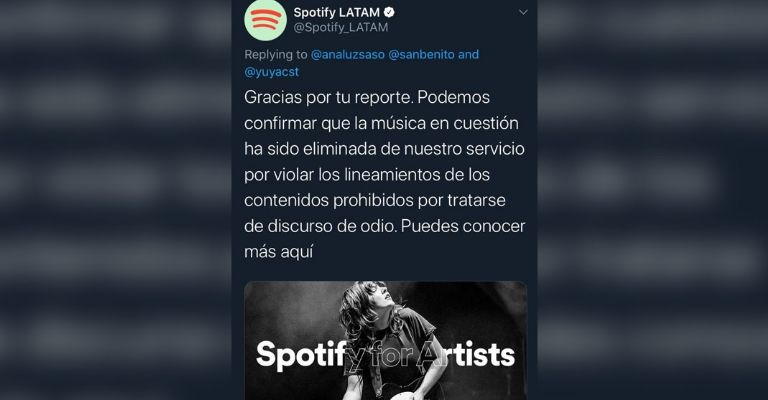Open the @yuyacst mention

tap(272, 72)
